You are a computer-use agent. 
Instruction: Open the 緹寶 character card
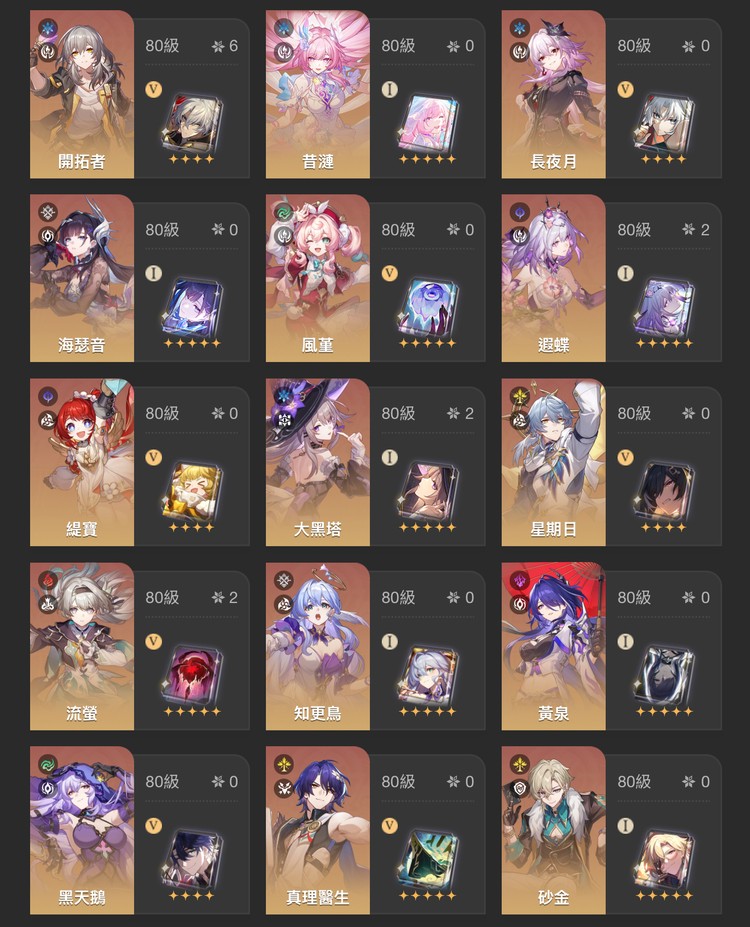[82, 462]
